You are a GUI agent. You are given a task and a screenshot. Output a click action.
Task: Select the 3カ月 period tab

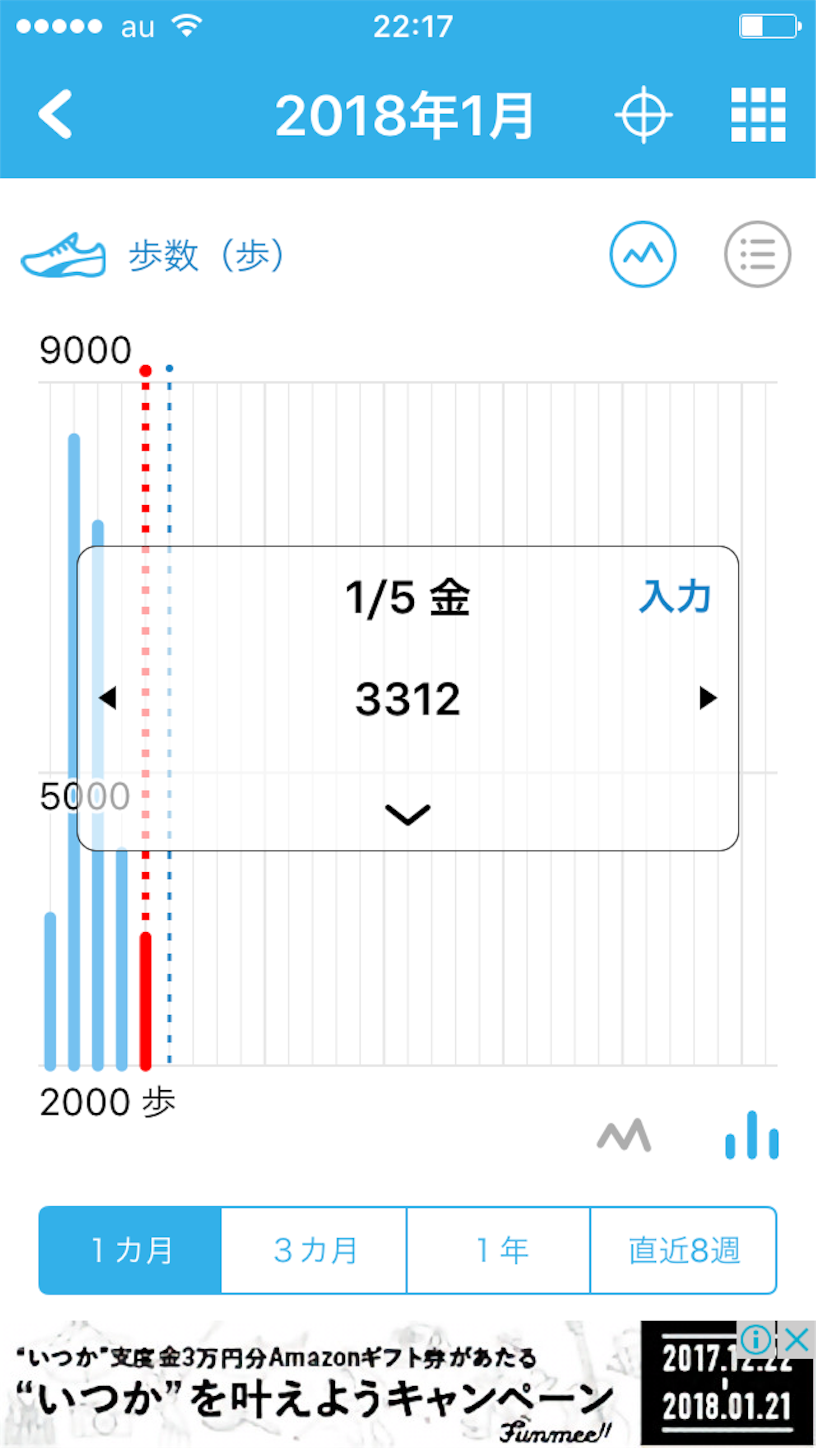pyautogui.click(x=314, y=1250)
